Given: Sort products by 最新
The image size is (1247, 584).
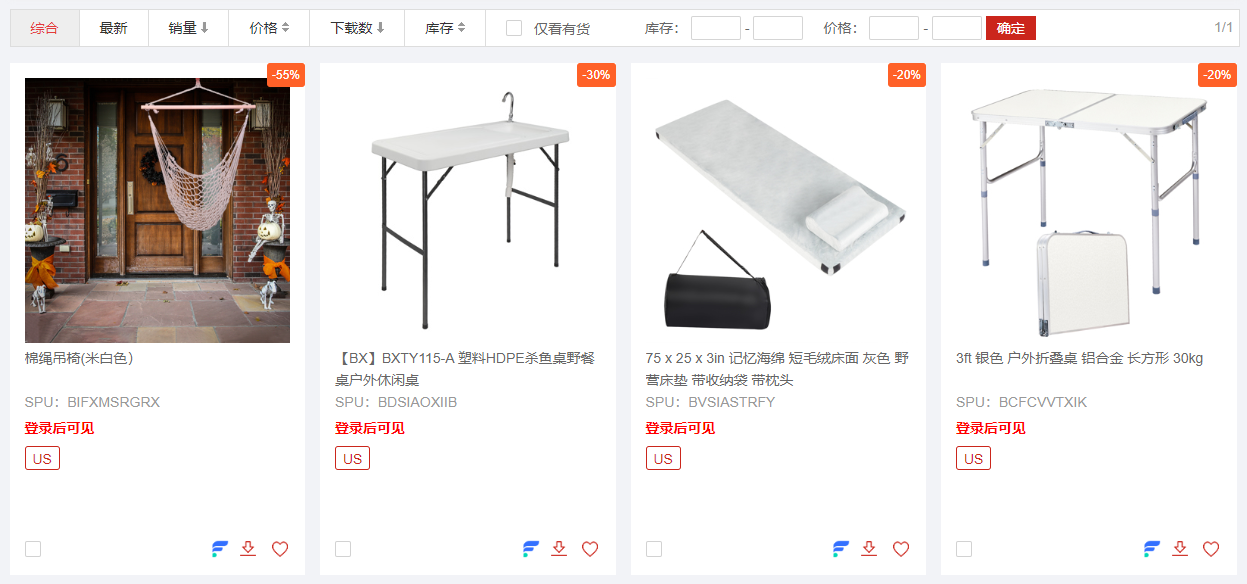Looking at the screenshot, I should pos(113,28).
